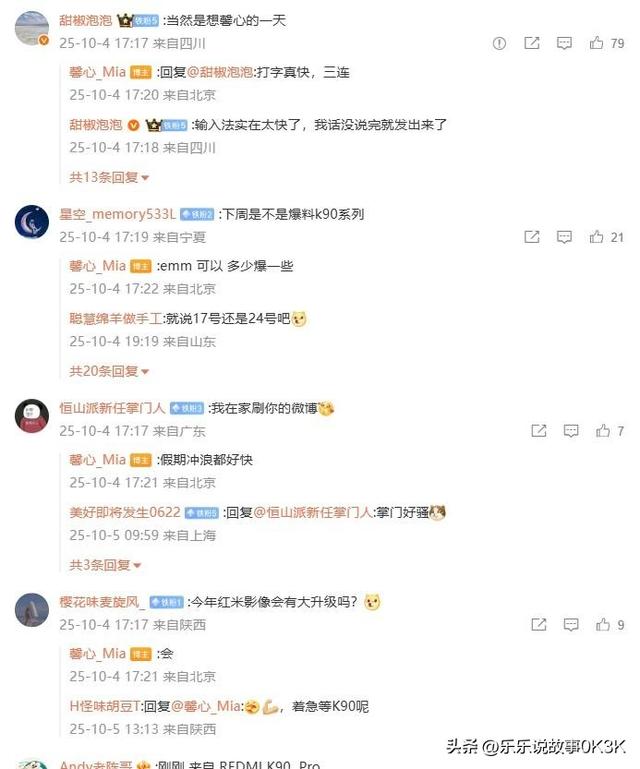Open 星空_memory533L's profile avatar
640x769 pixels.
coord(32,221)
